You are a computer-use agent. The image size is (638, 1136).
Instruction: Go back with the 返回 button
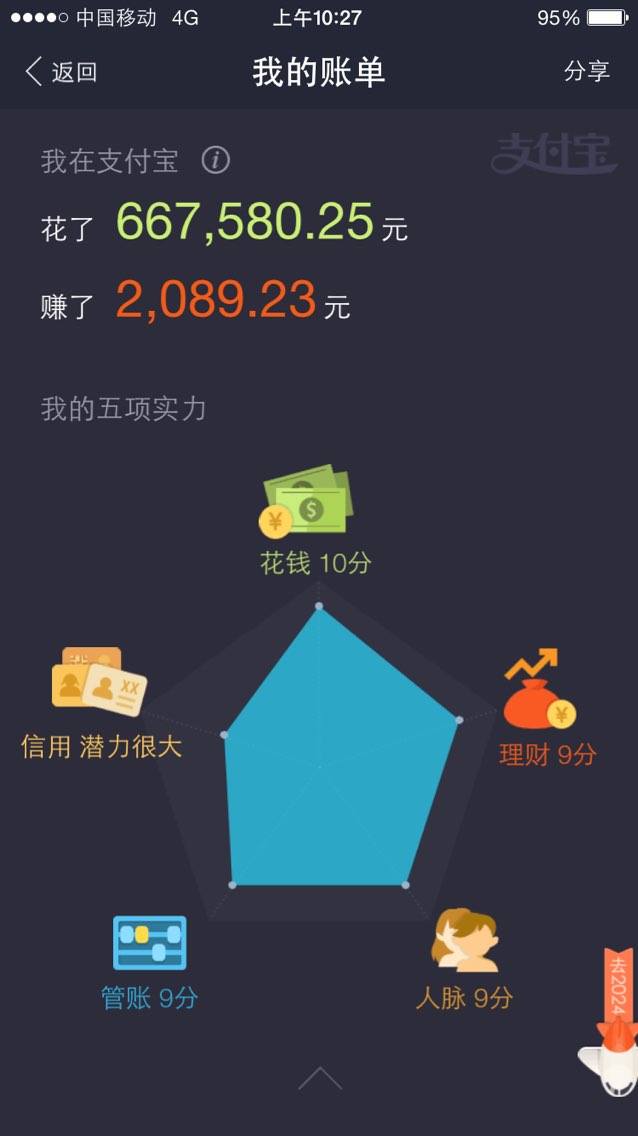(x=61, y=72)
